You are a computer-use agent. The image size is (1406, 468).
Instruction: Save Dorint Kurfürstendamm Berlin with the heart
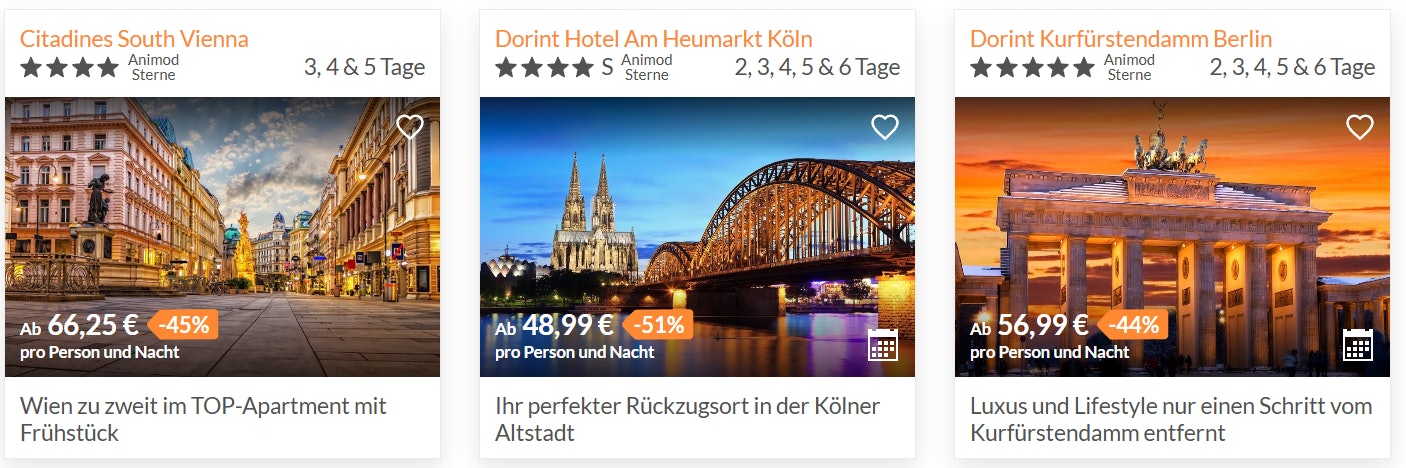click(1359, 127)
